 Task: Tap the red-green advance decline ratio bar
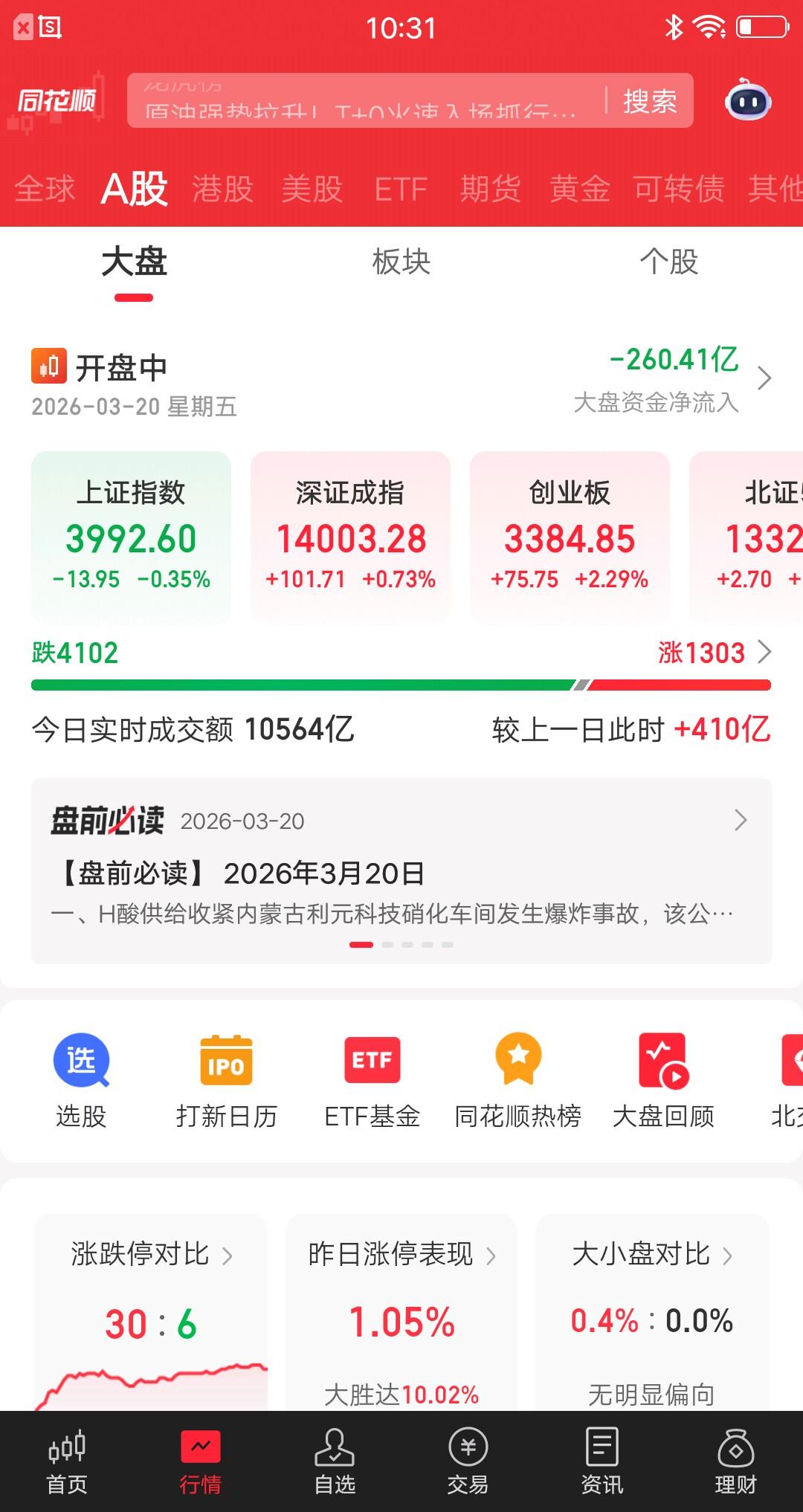[x=401, y=684]
